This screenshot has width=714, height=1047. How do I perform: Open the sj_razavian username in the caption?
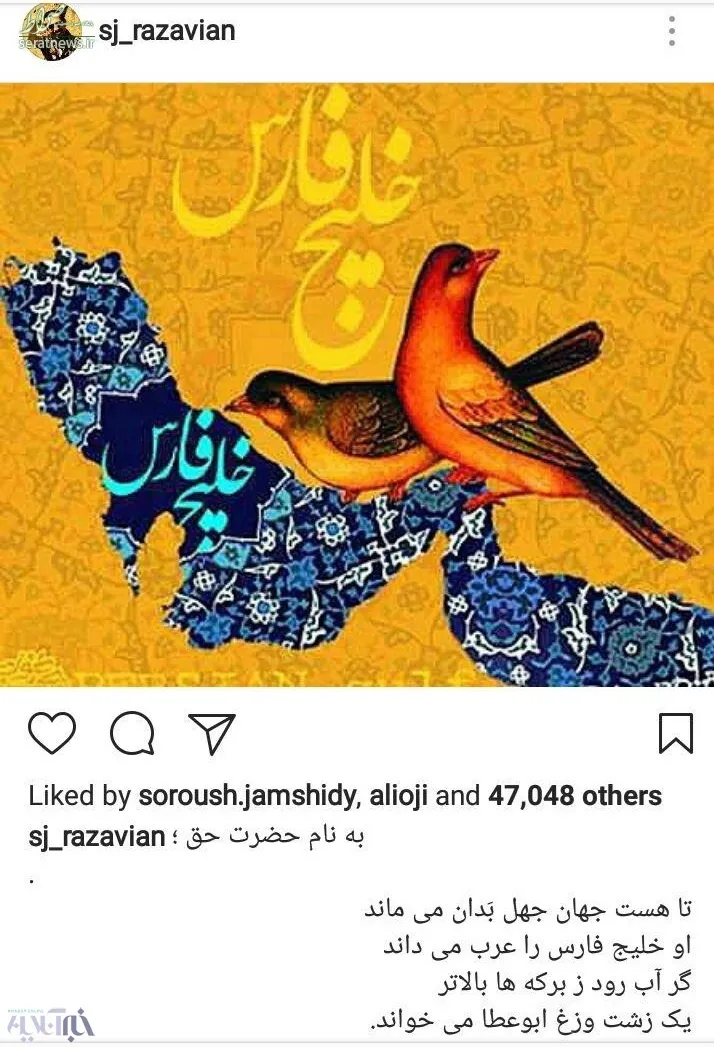[x=97, y=837]
